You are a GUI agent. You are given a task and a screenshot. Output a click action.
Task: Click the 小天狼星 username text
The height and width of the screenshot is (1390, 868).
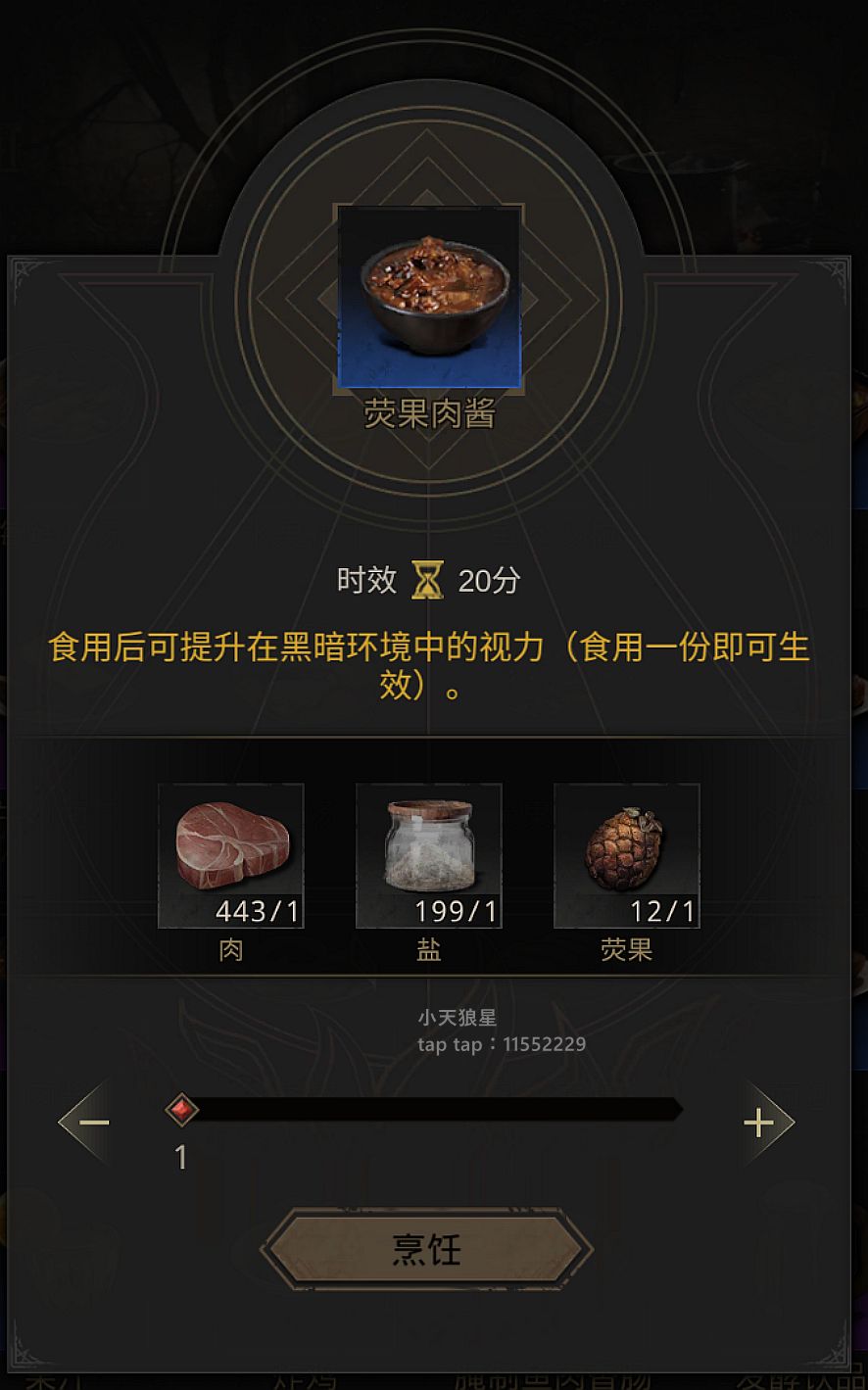click(x=457, y=1017)
